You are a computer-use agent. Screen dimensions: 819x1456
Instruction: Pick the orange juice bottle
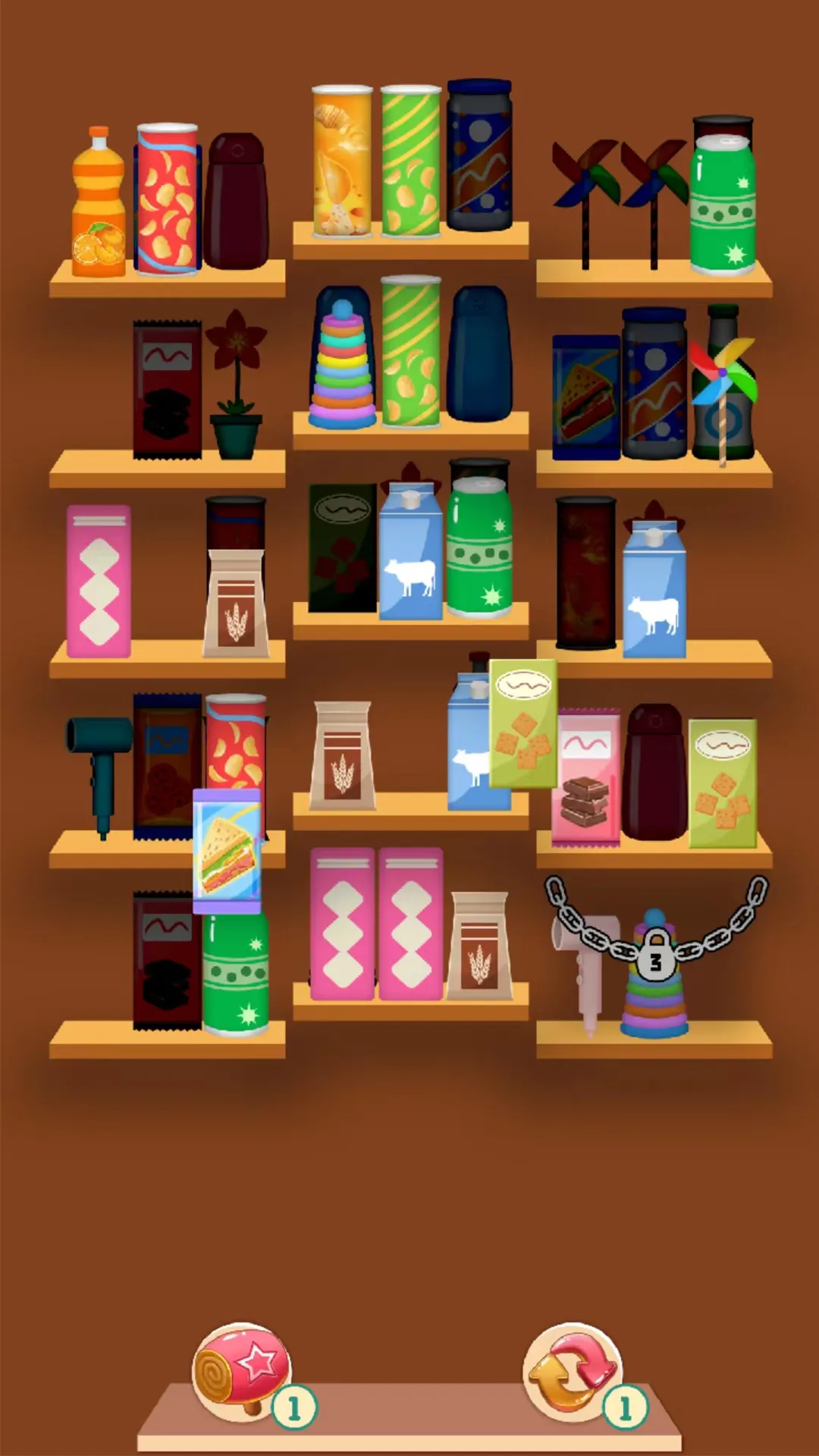coord(98,205)
